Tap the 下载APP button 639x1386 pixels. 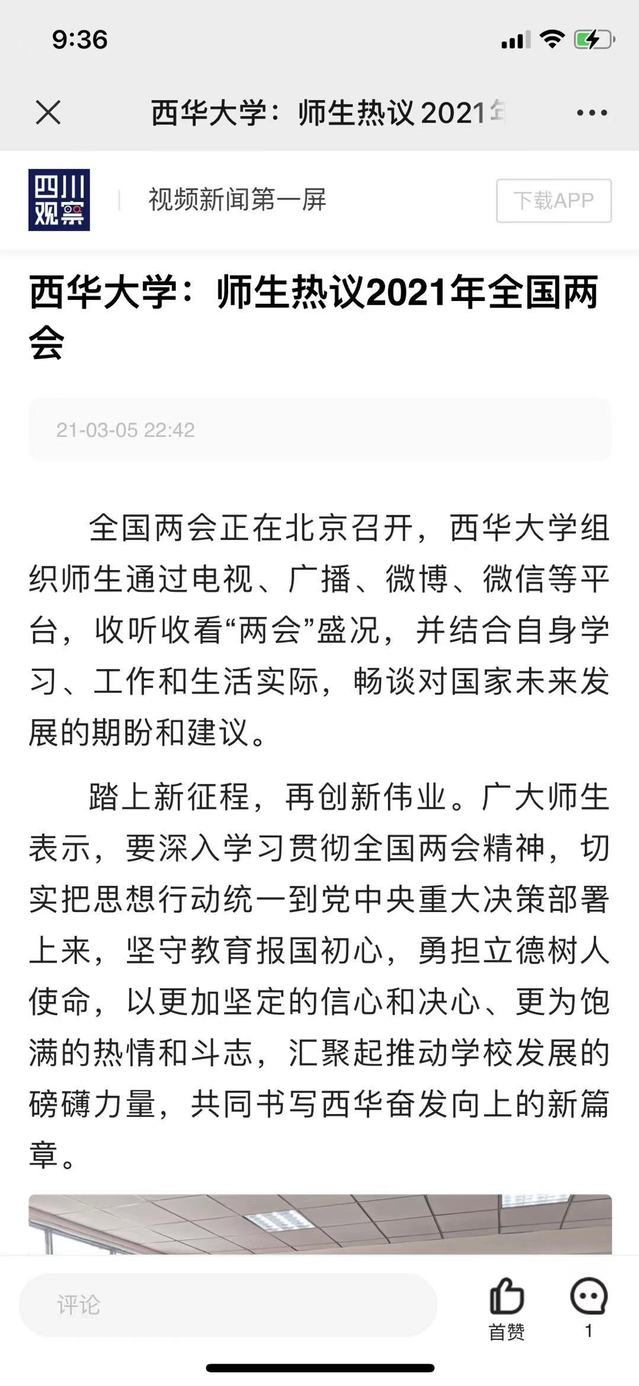tap(553, 201)
